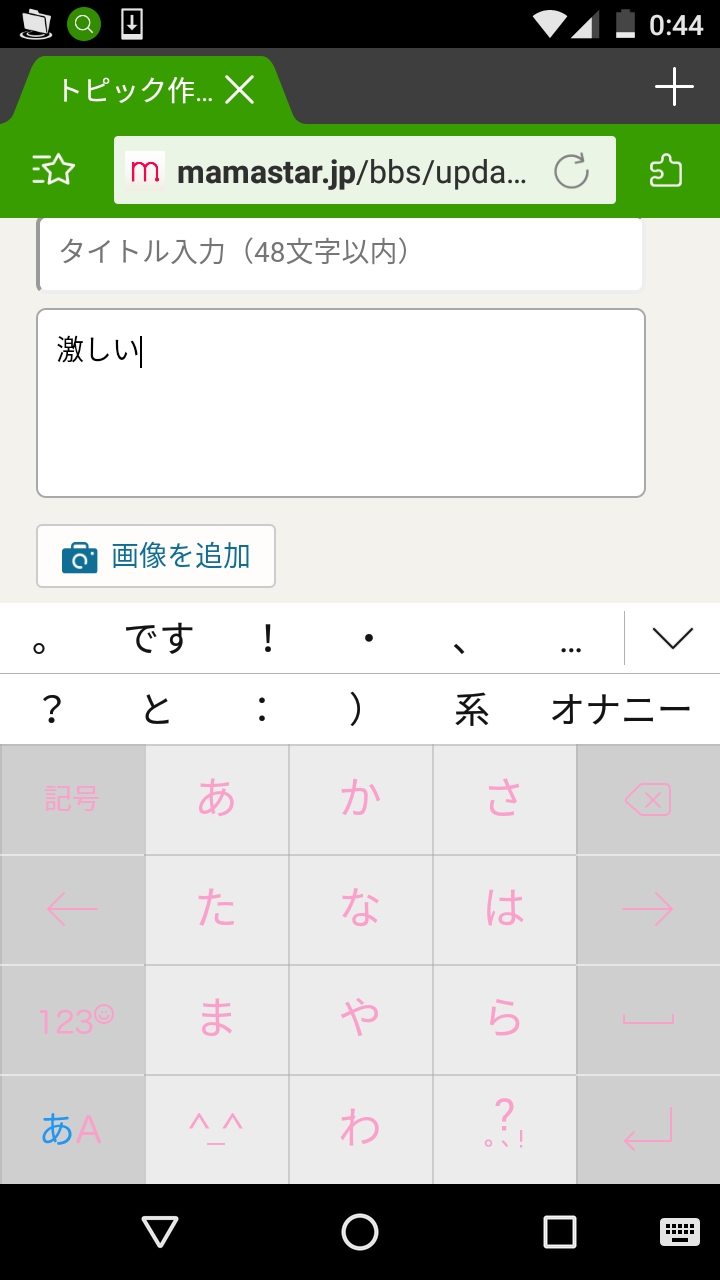720x1280 pixels.
Task: Reload the current page
Action: point(571,171)
